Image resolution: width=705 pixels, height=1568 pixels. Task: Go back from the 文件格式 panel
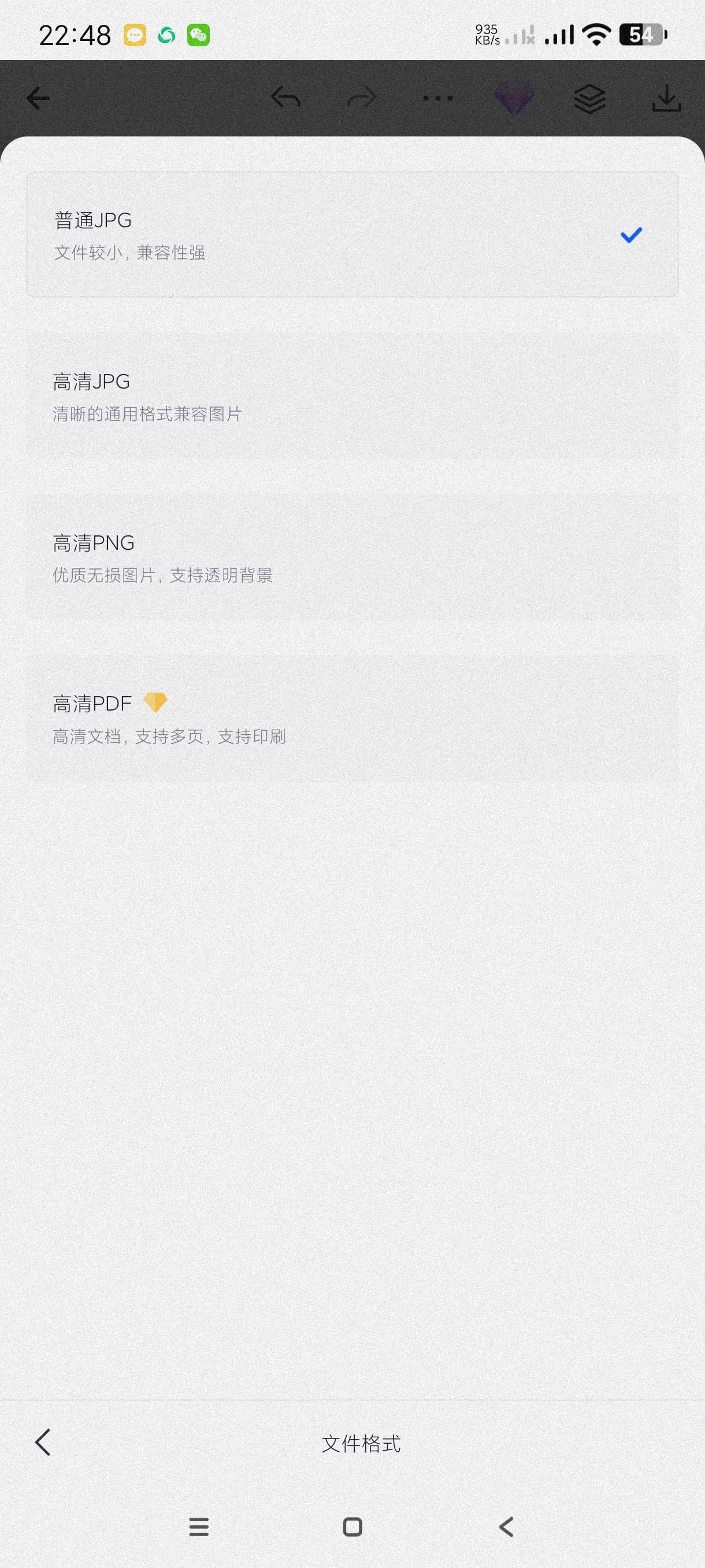tap(43, 1442)
